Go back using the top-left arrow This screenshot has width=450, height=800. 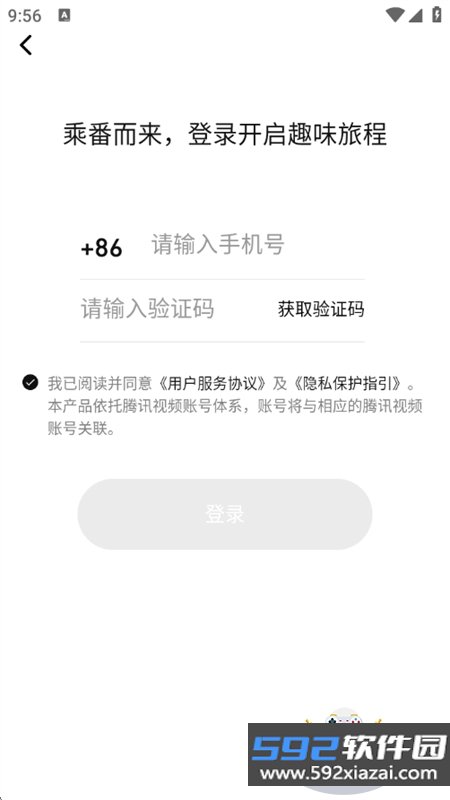tap(26, 45)
